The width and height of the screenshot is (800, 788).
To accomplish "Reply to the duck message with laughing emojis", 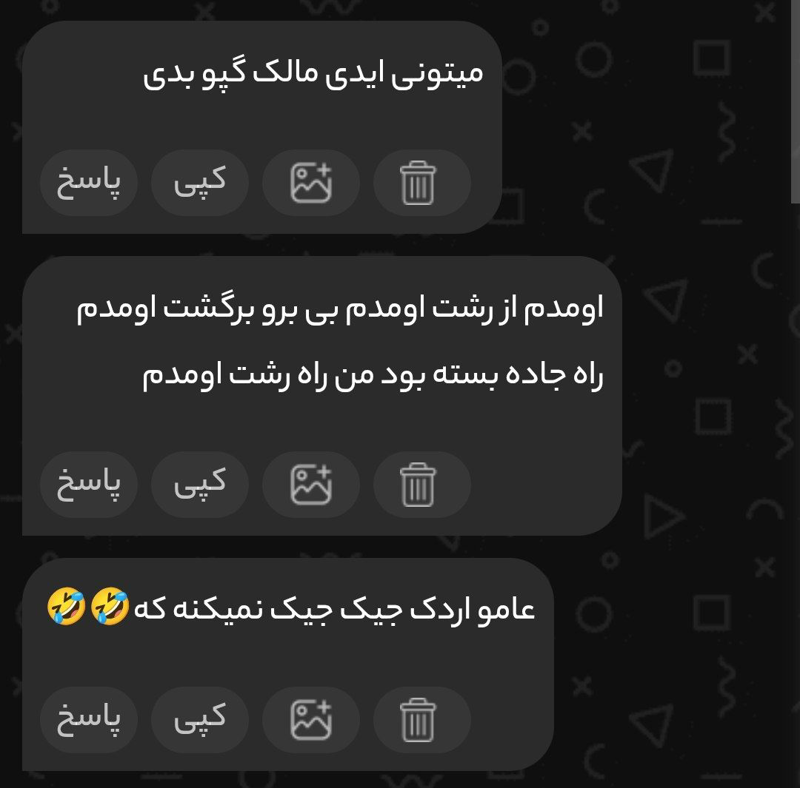I will point(89,719).
